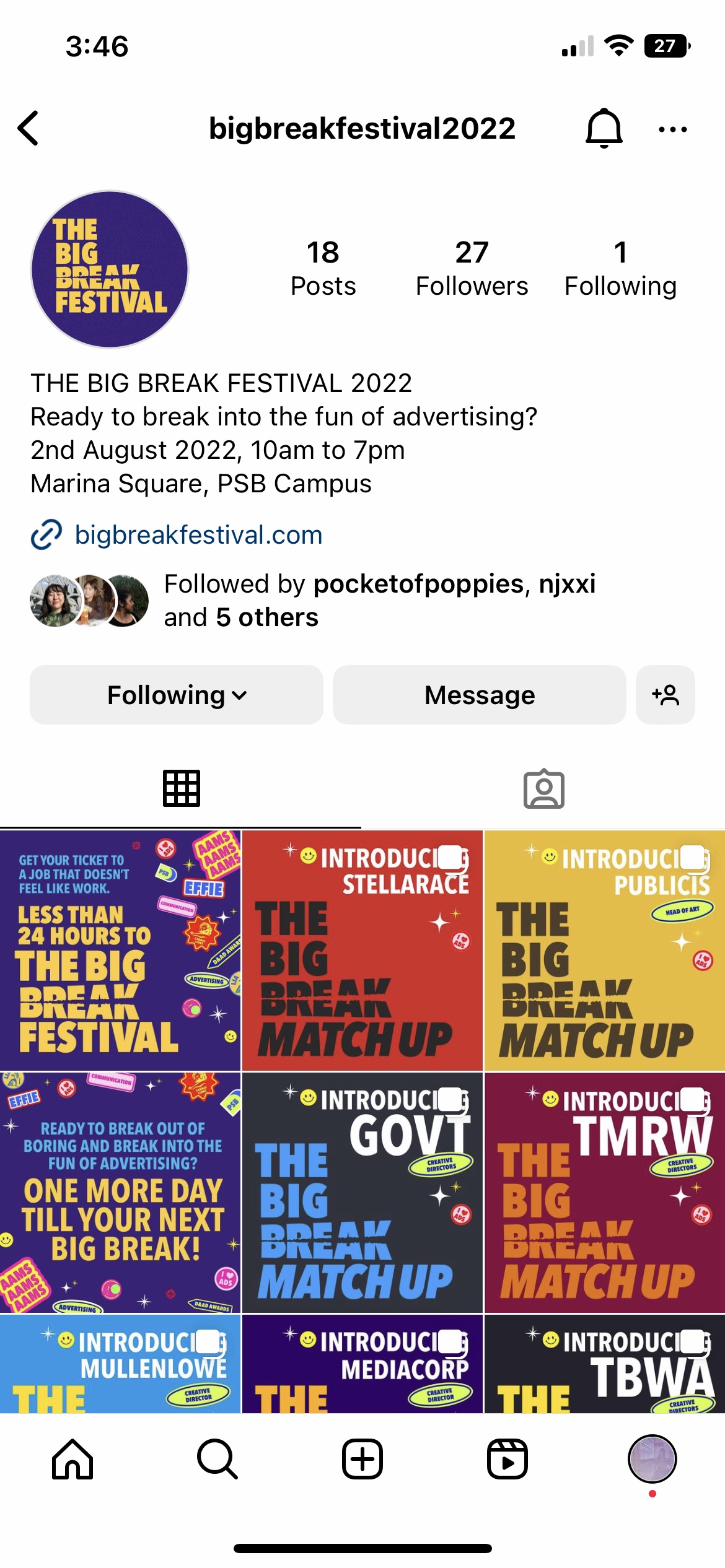Open the Publicis Match Up post
The image size is (725, 1568).
[x=604, y=951]
